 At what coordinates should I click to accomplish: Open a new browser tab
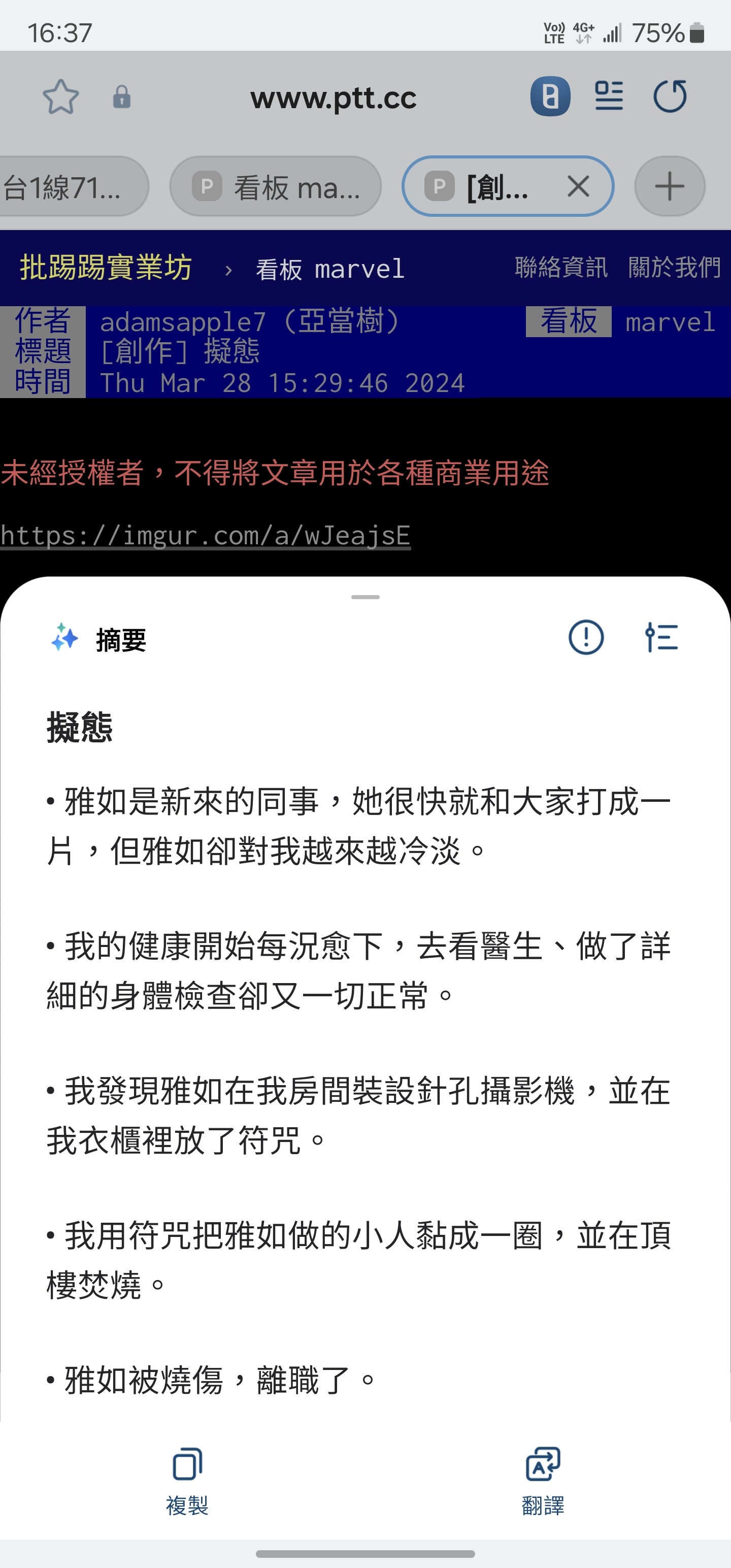[670, 186]
